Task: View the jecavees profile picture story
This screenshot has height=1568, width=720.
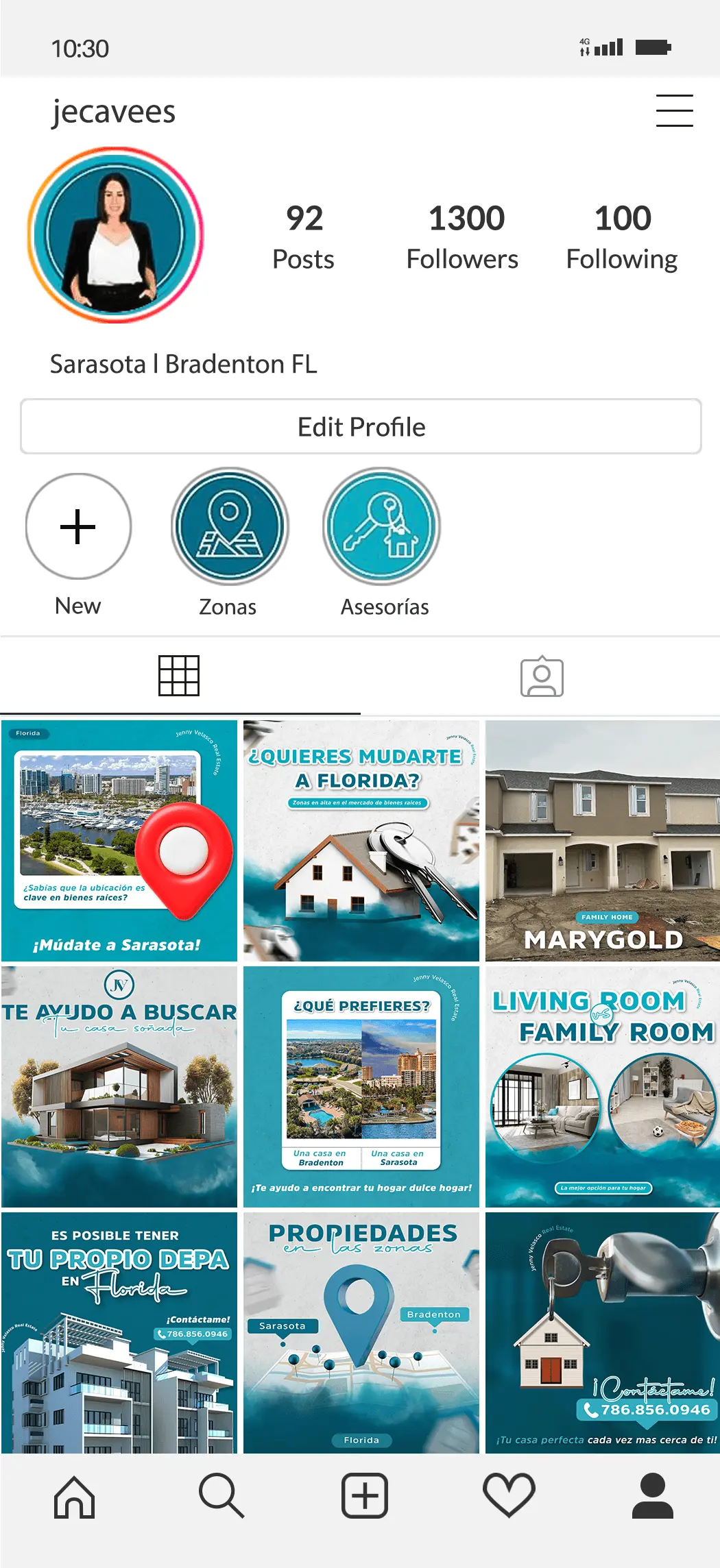Action: (x=116, y=235)
